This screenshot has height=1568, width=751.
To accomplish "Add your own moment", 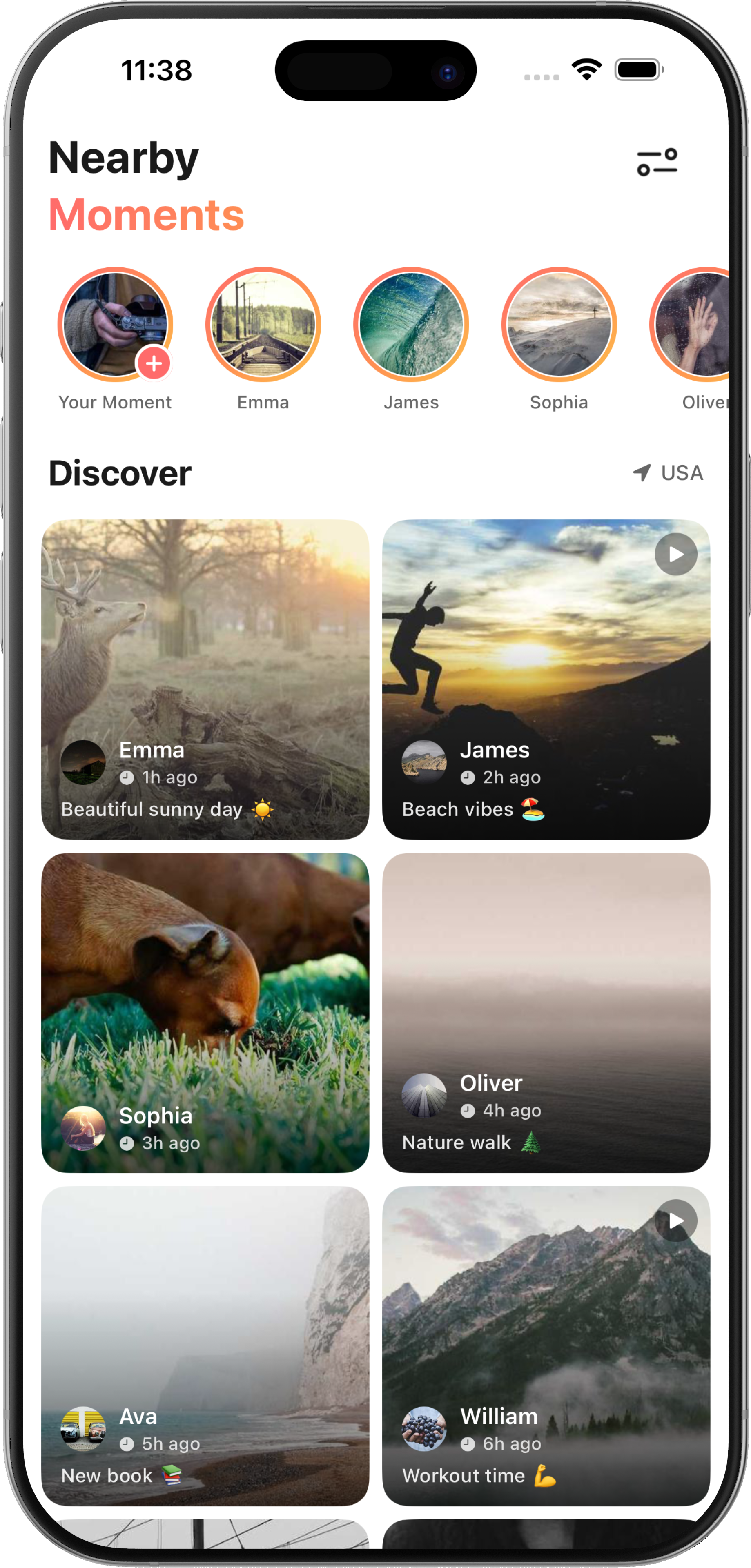I will click(x=154, y=363).
